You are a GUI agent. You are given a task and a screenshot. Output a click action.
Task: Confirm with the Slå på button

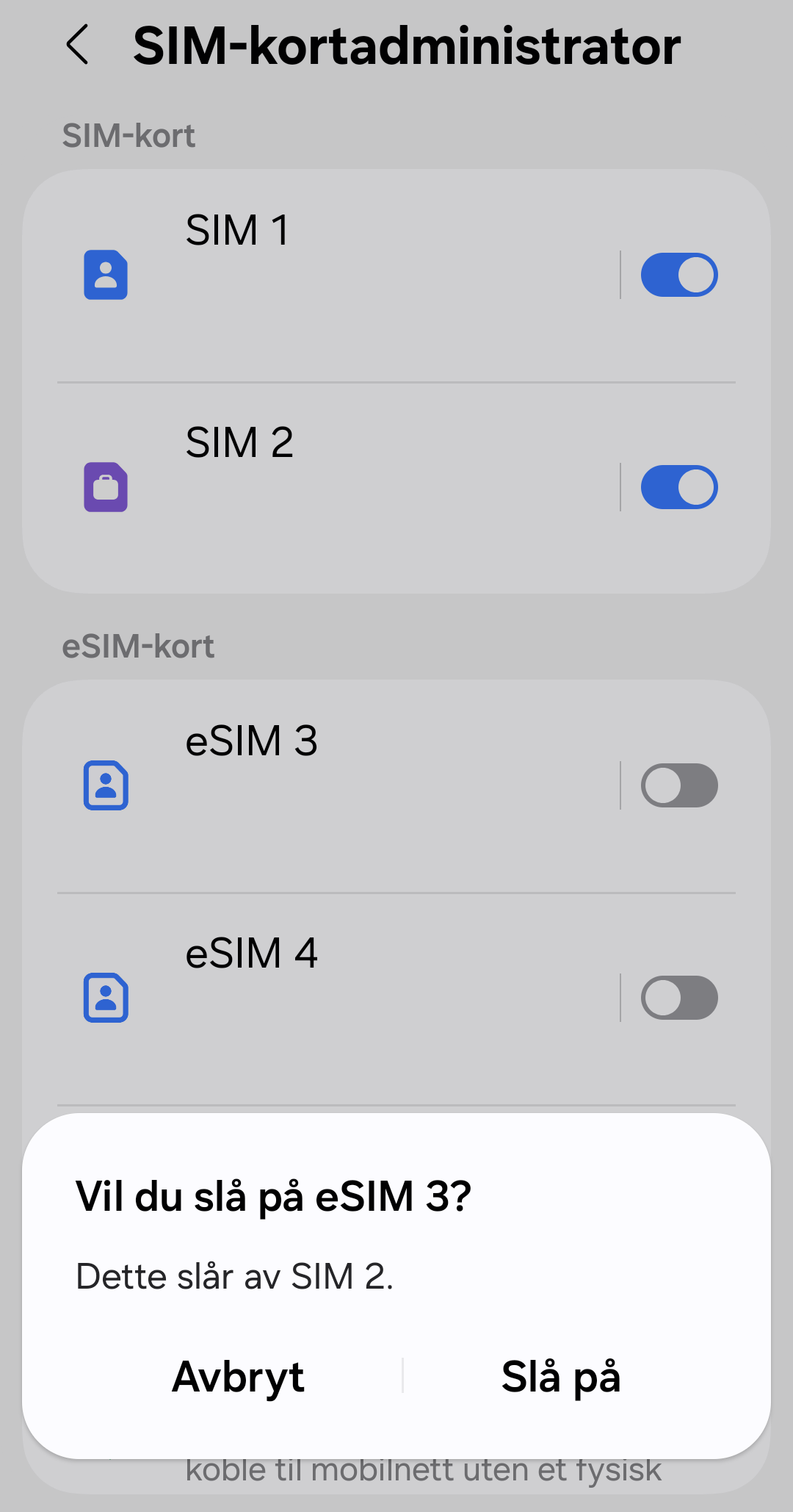(x=561, y=1376)
